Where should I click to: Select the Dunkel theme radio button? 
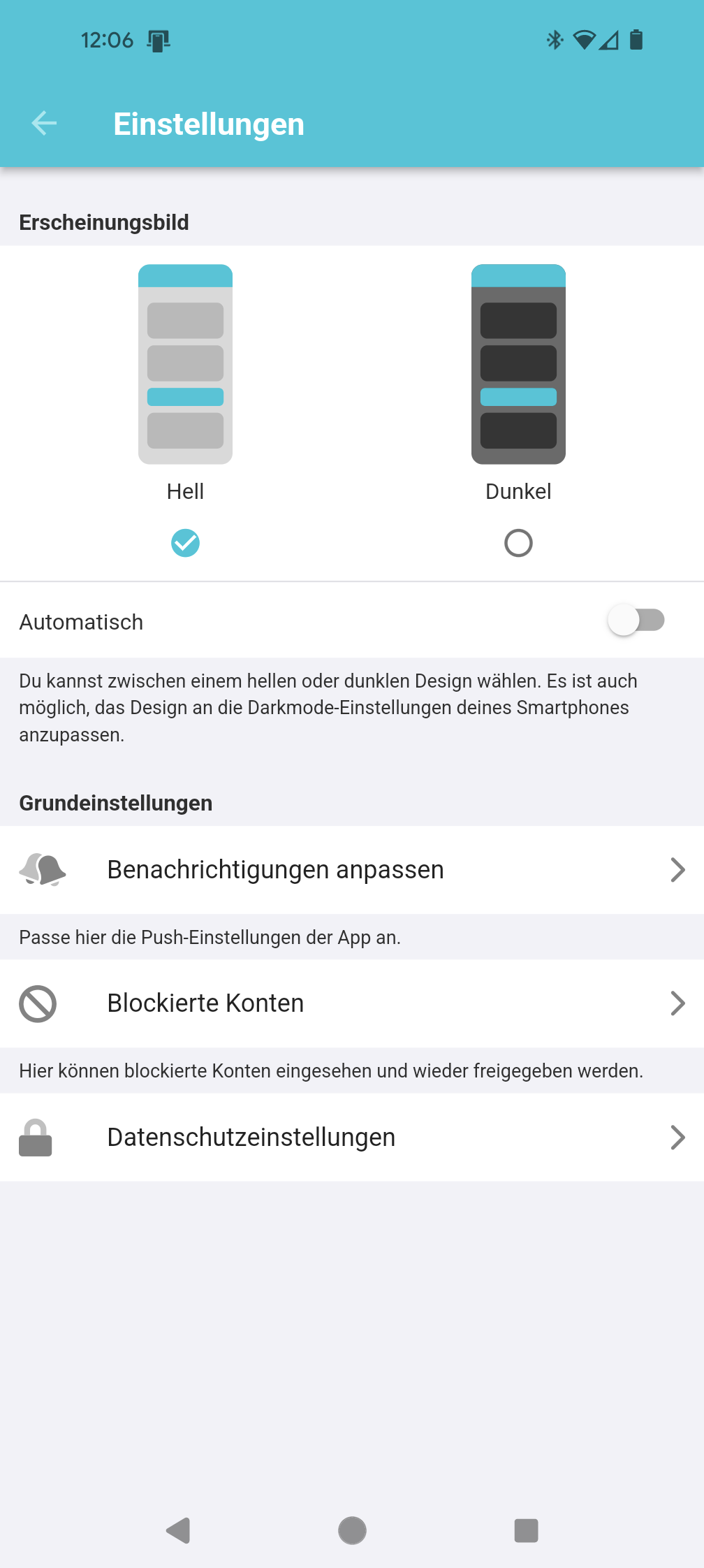(518, 543)
